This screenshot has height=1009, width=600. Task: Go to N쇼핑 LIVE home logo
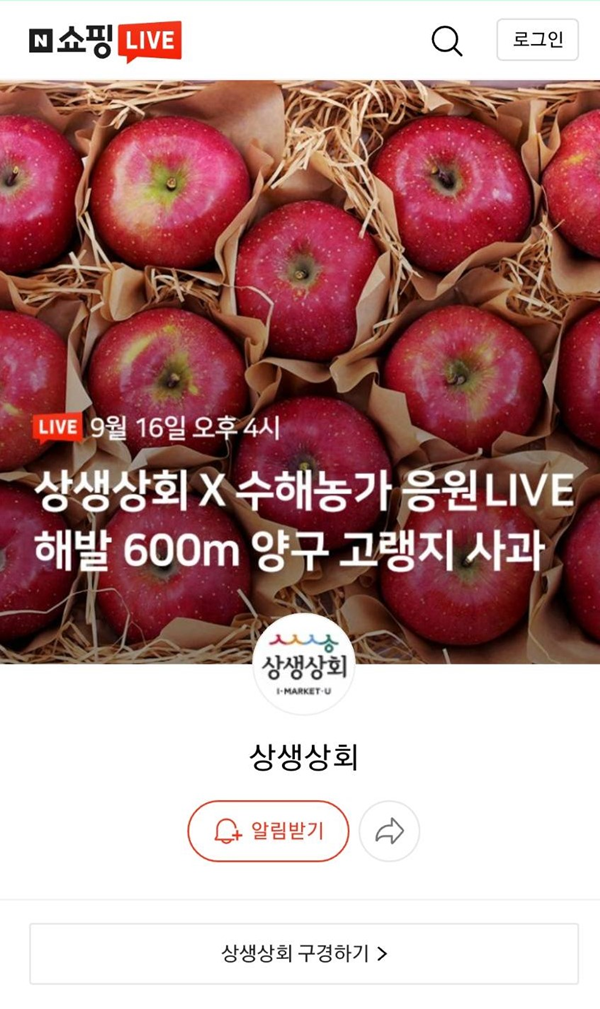pyautogui.click(x=105, y=41)
